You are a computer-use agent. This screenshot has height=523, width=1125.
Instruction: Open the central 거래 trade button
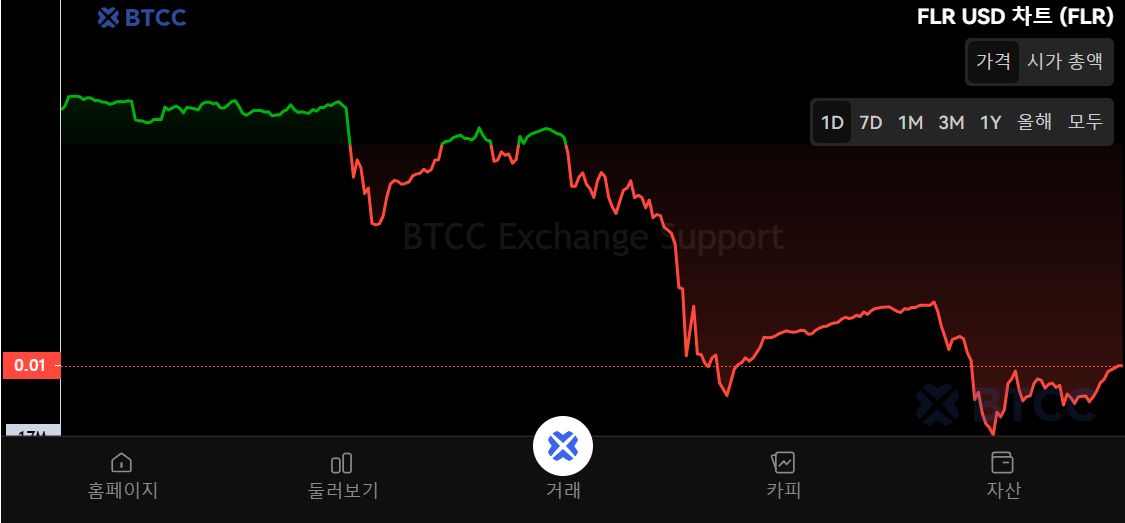[563, 447]
